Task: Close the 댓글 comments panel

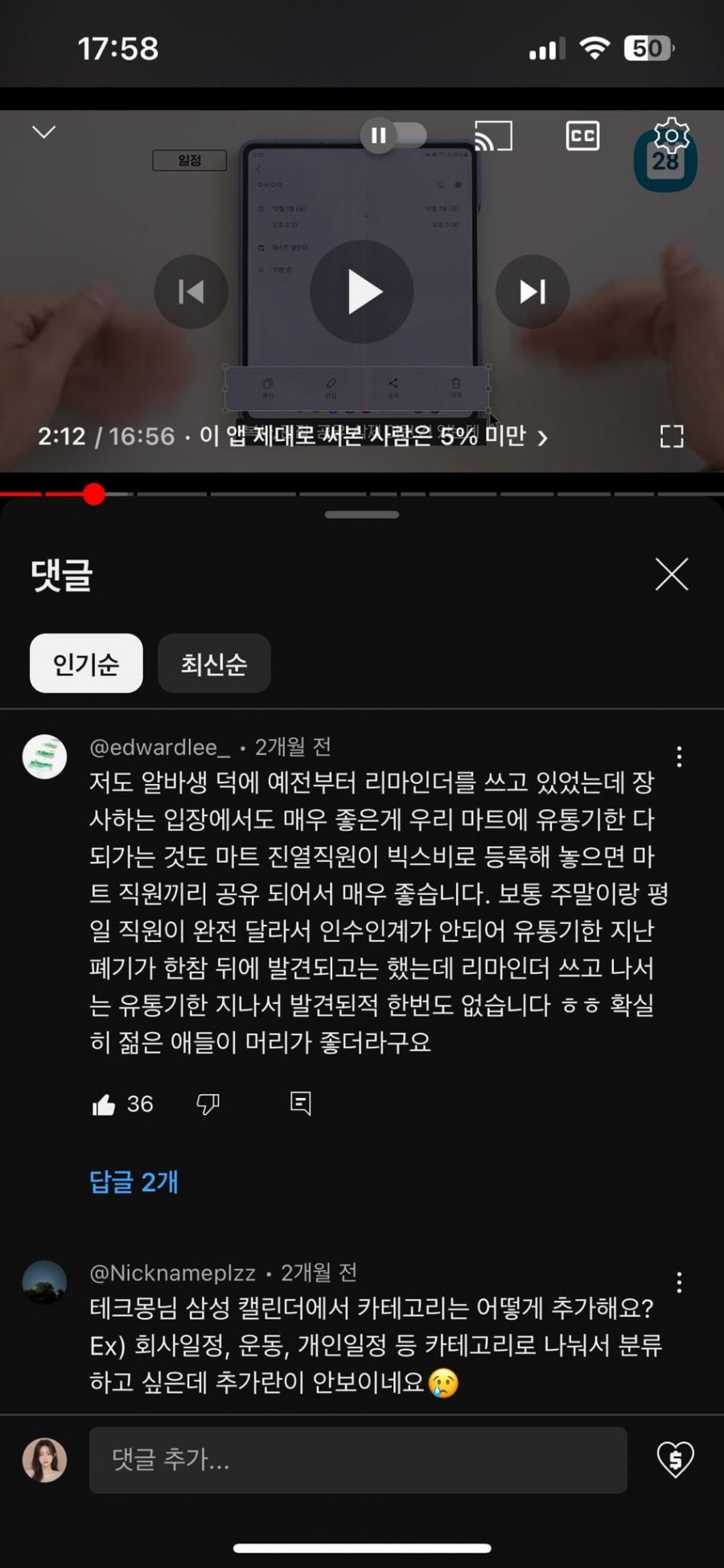Action: tap(672, 575)
